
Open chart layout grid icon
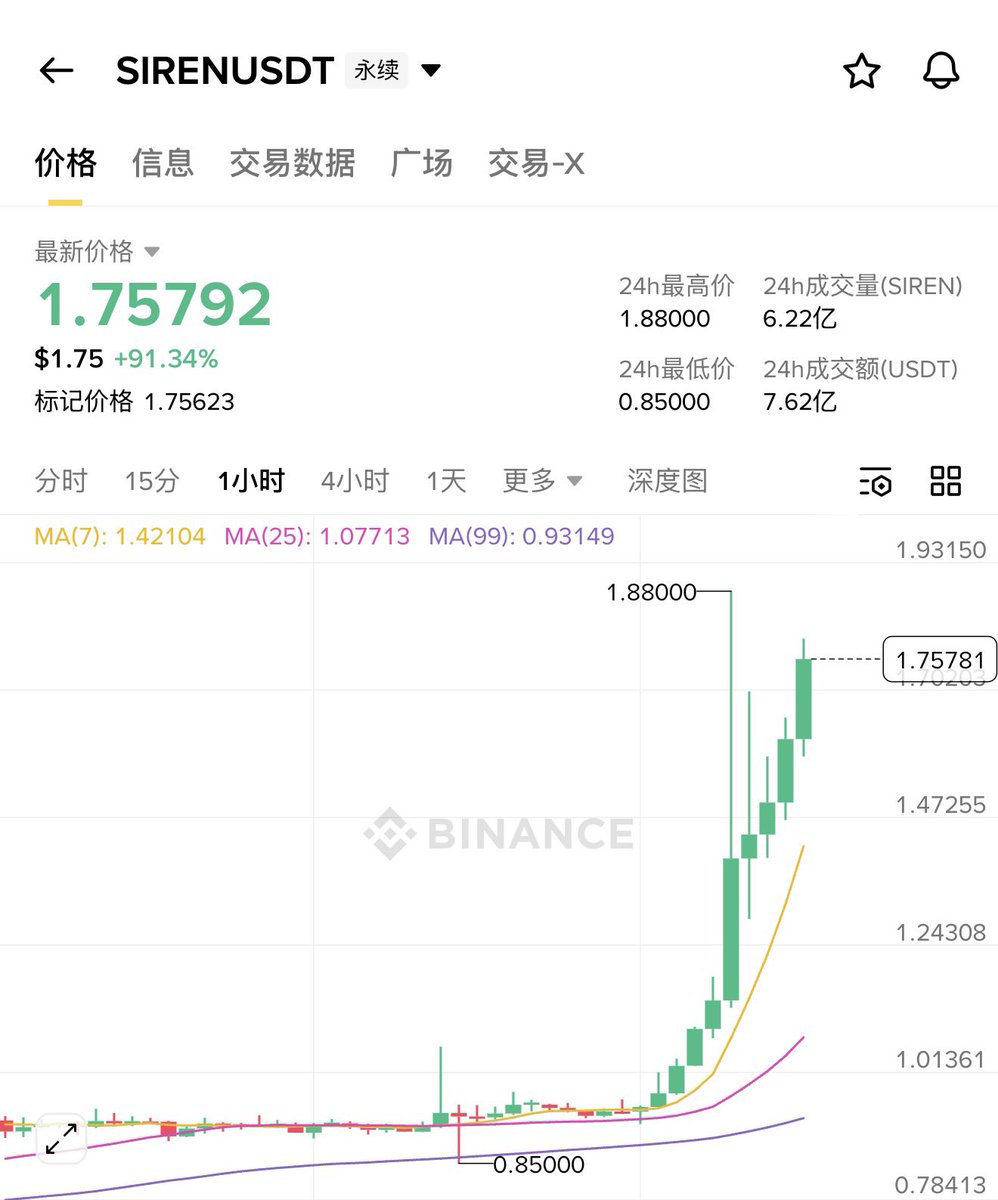(x=944, y=482)
